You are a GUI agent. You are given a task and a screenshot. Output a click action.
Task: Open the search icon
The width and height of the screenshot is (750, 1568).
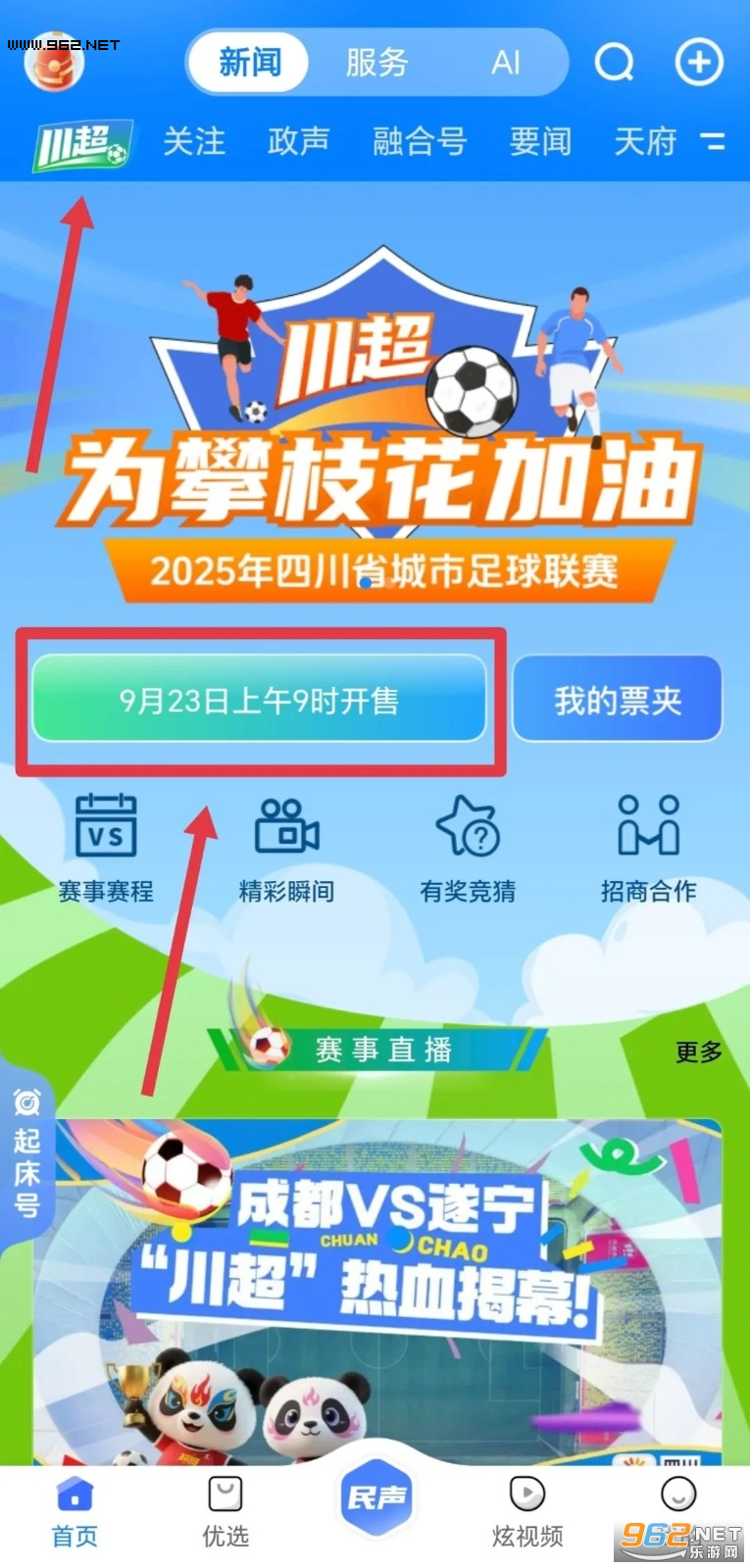point(615,64)
